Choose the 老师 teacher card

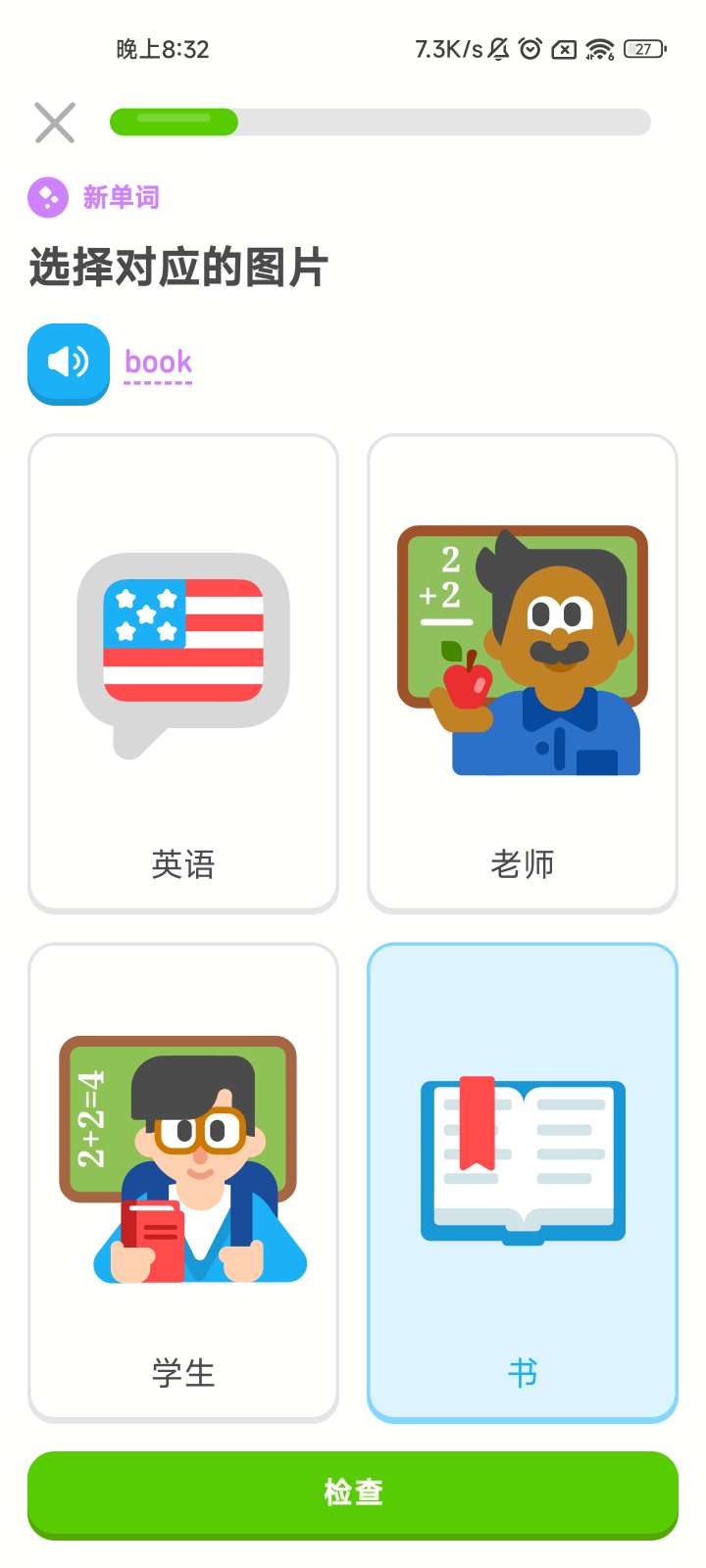[523, 673]
